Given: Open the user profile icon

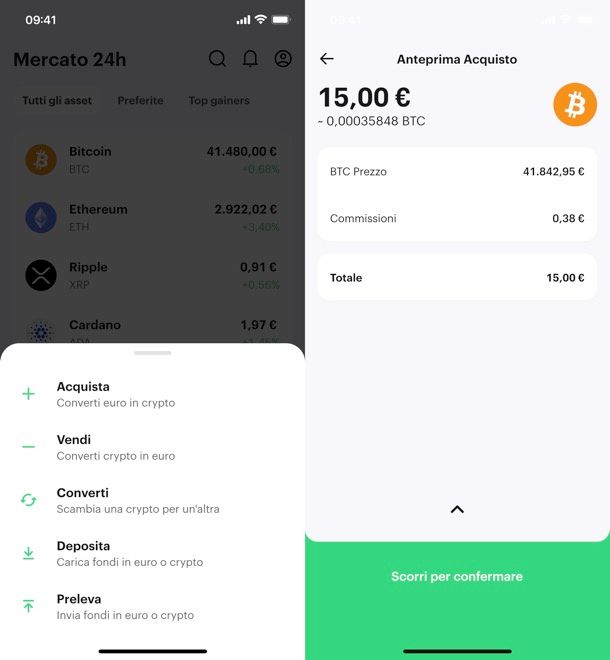Looking at the screenshot, I should (x=283, y=59).
